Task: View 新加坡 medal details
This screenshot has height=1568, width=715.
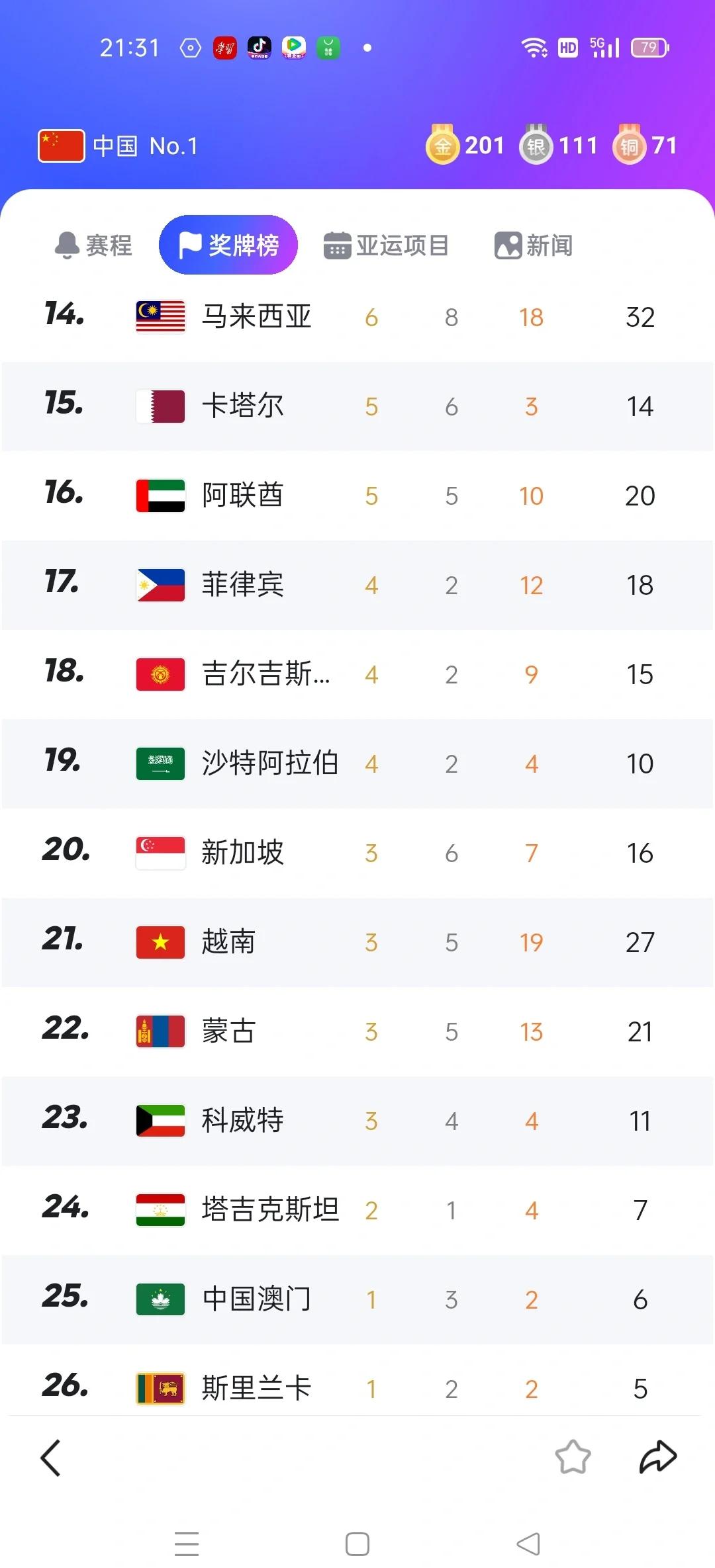Action: click(358, 853)
